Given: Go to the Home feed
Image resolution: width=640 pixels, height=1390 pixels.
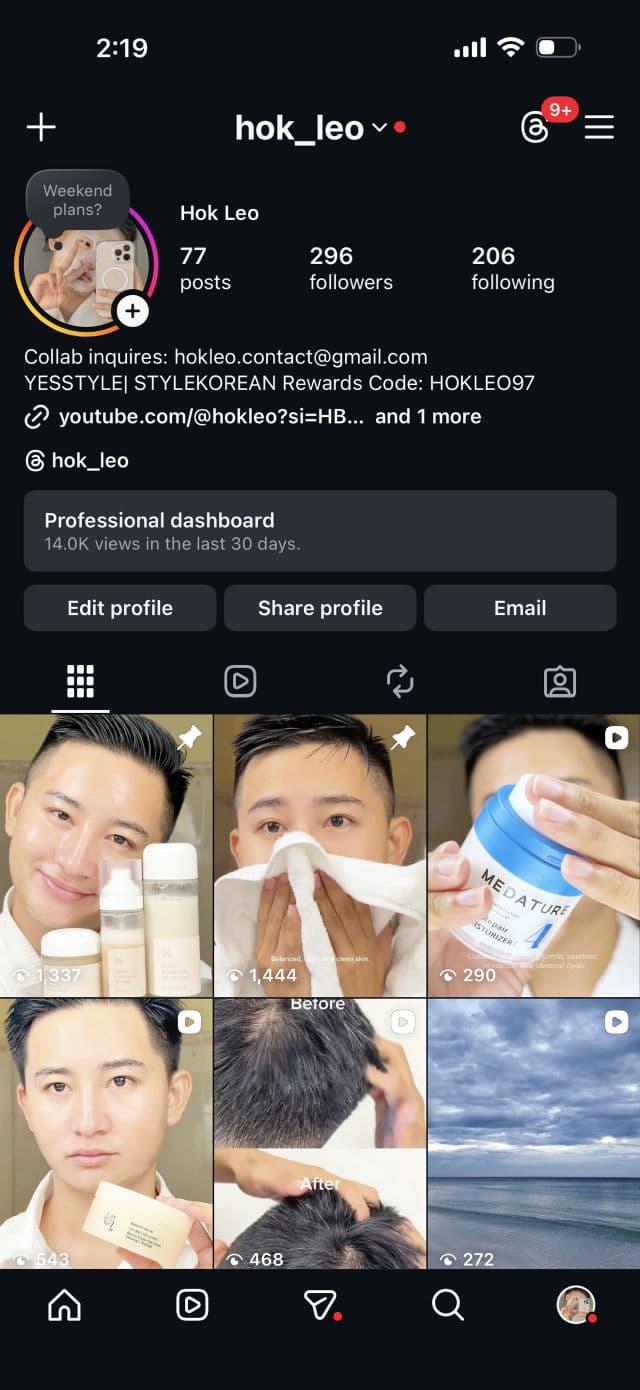Looking at the screenshot, I should (65, 1305).
